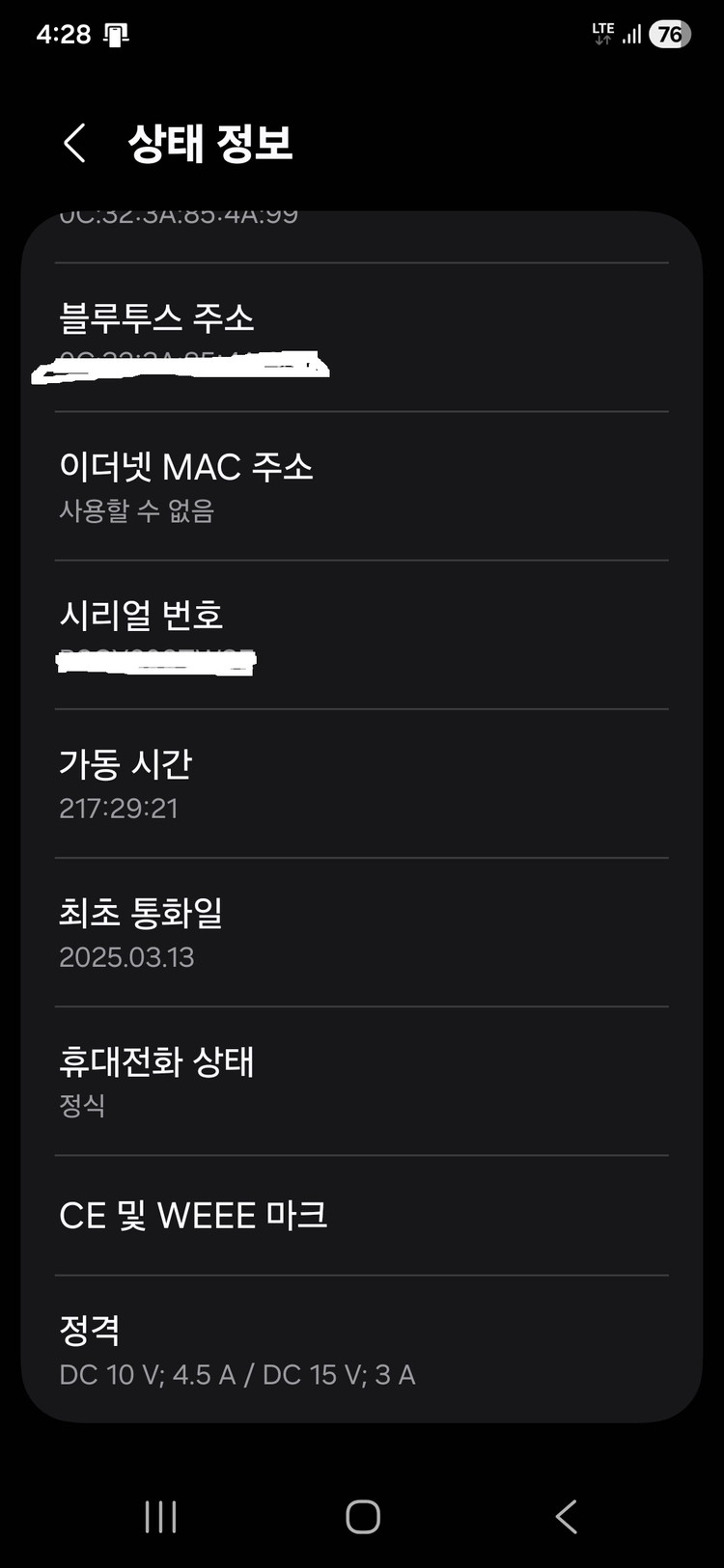Viewport: 724px width, 1568px height.
Task: Tap the Home button at screen bottom
Action: point(361,1515)
